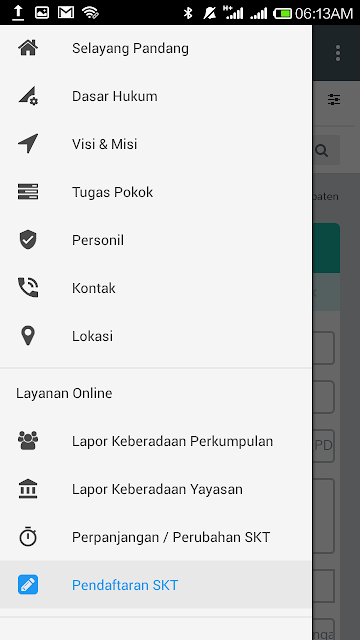Open the Dasar Hukum section

[x=156, y=96]
